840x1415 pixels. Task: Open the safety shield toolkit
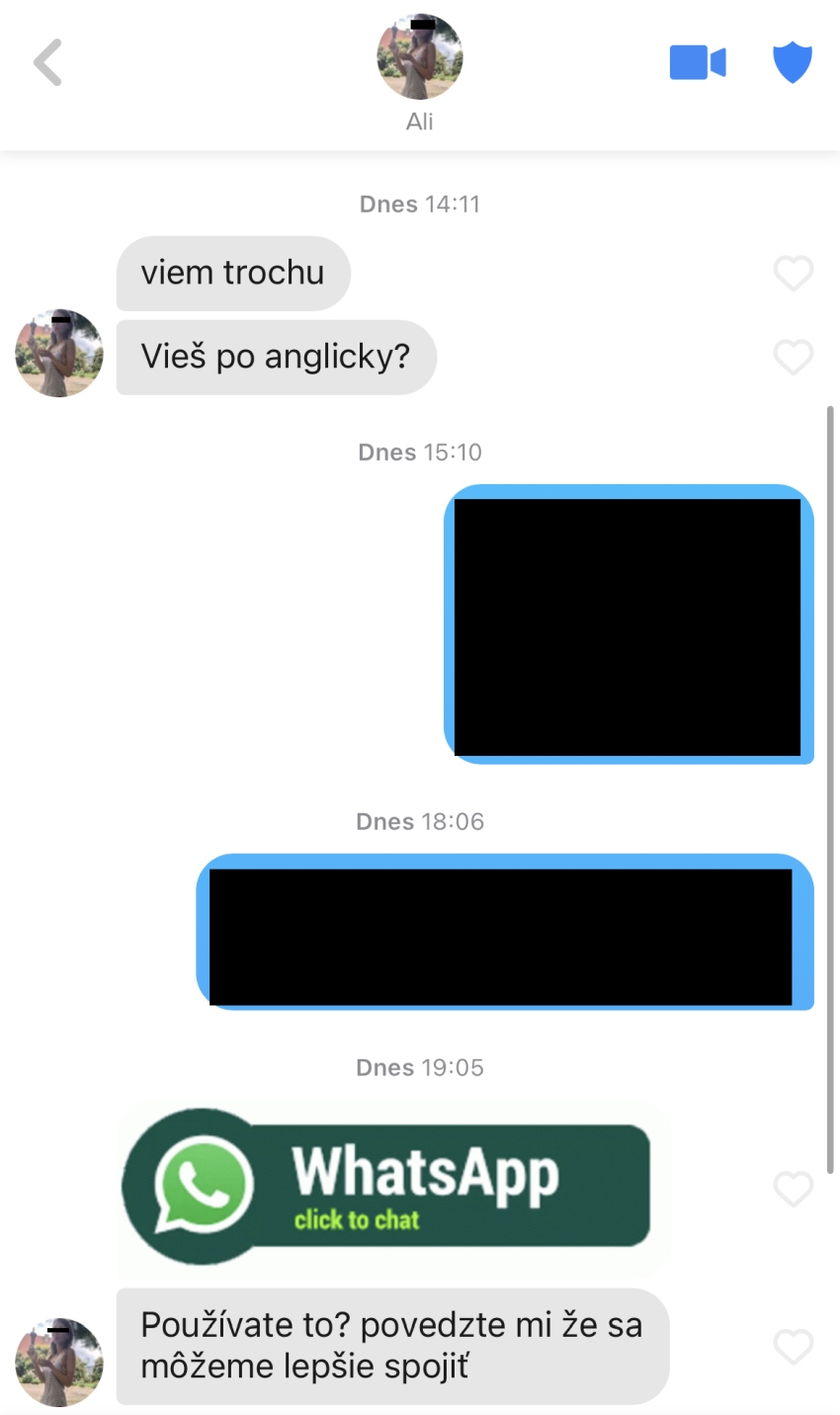click(x=793, y=62)
